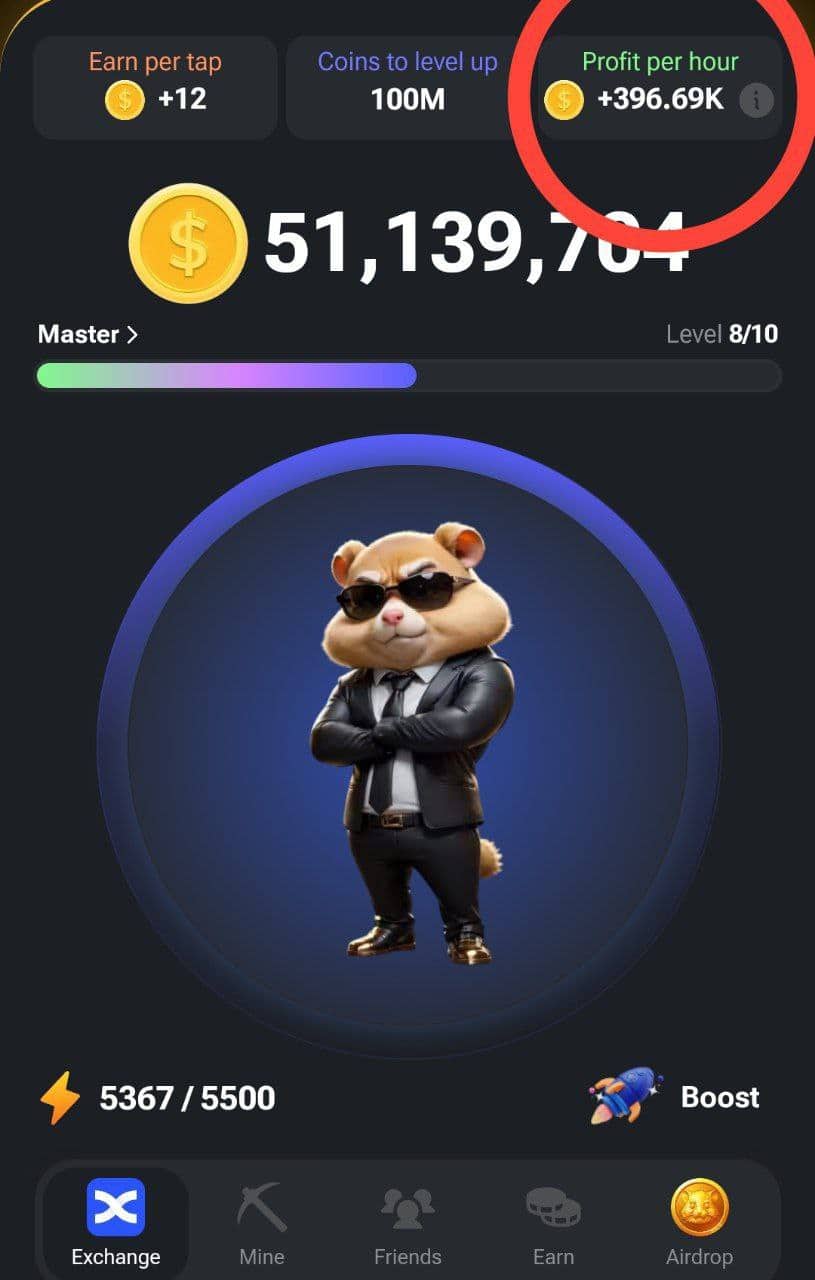Select the Earn tab
Screen dimensions: 815x1280
(x=553, y=1221)
